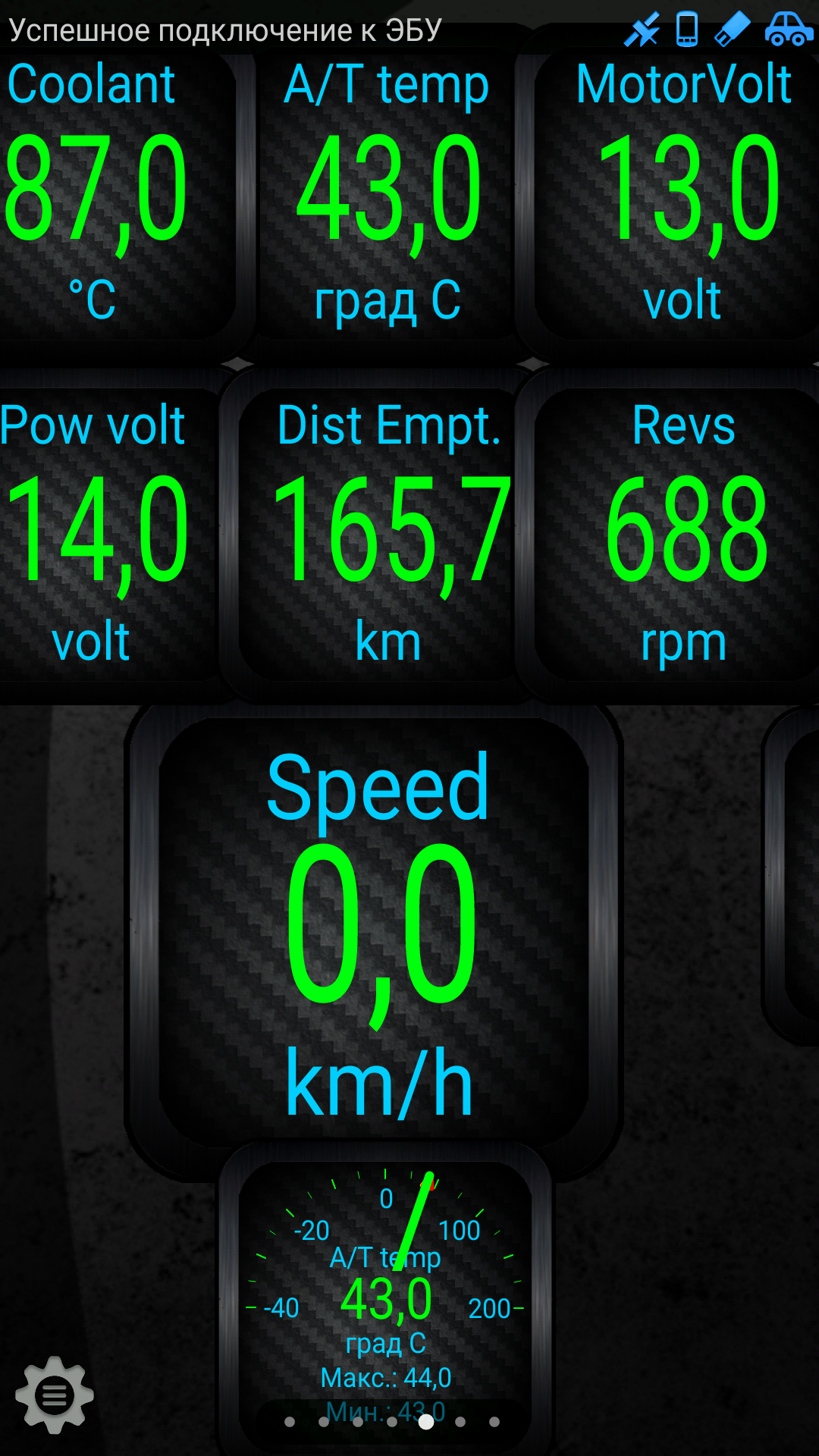
Task: Jump to the first dashboard page dot
Action: pos(290,1422)
